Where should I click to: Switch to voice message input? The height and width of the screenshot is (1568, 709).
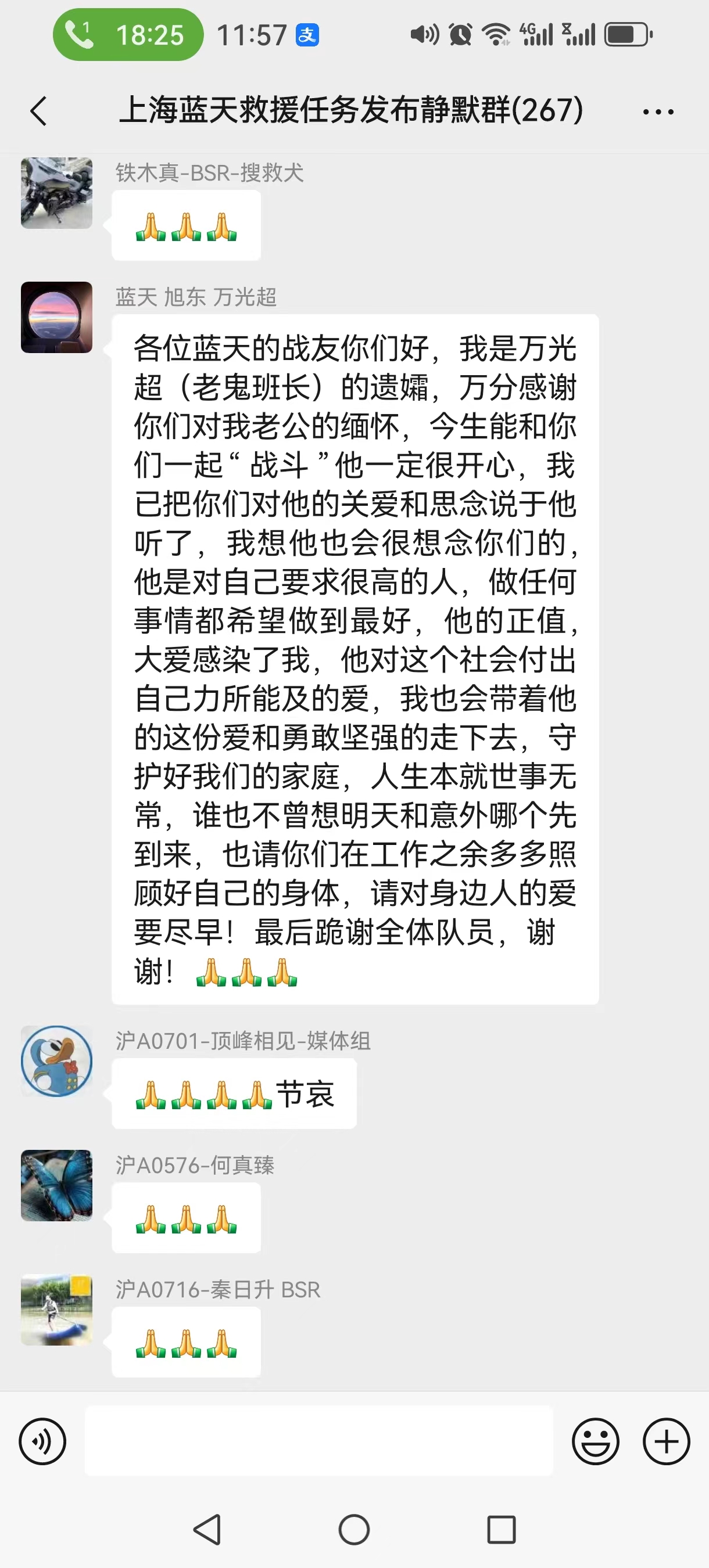(42, 1441)
